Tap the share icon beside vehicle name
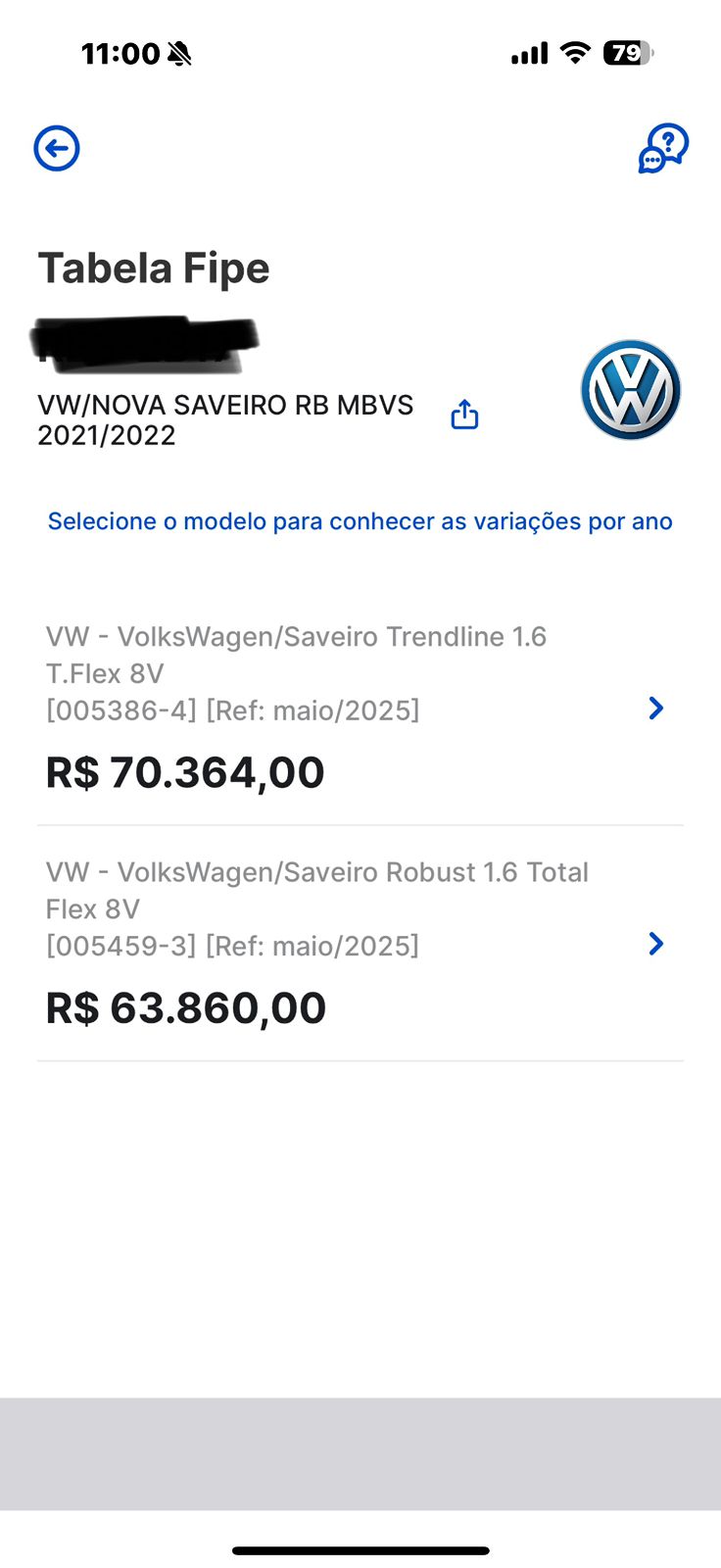Image resolution: width=721 pixels, height=1568 pixels. (x=463, y=414)
